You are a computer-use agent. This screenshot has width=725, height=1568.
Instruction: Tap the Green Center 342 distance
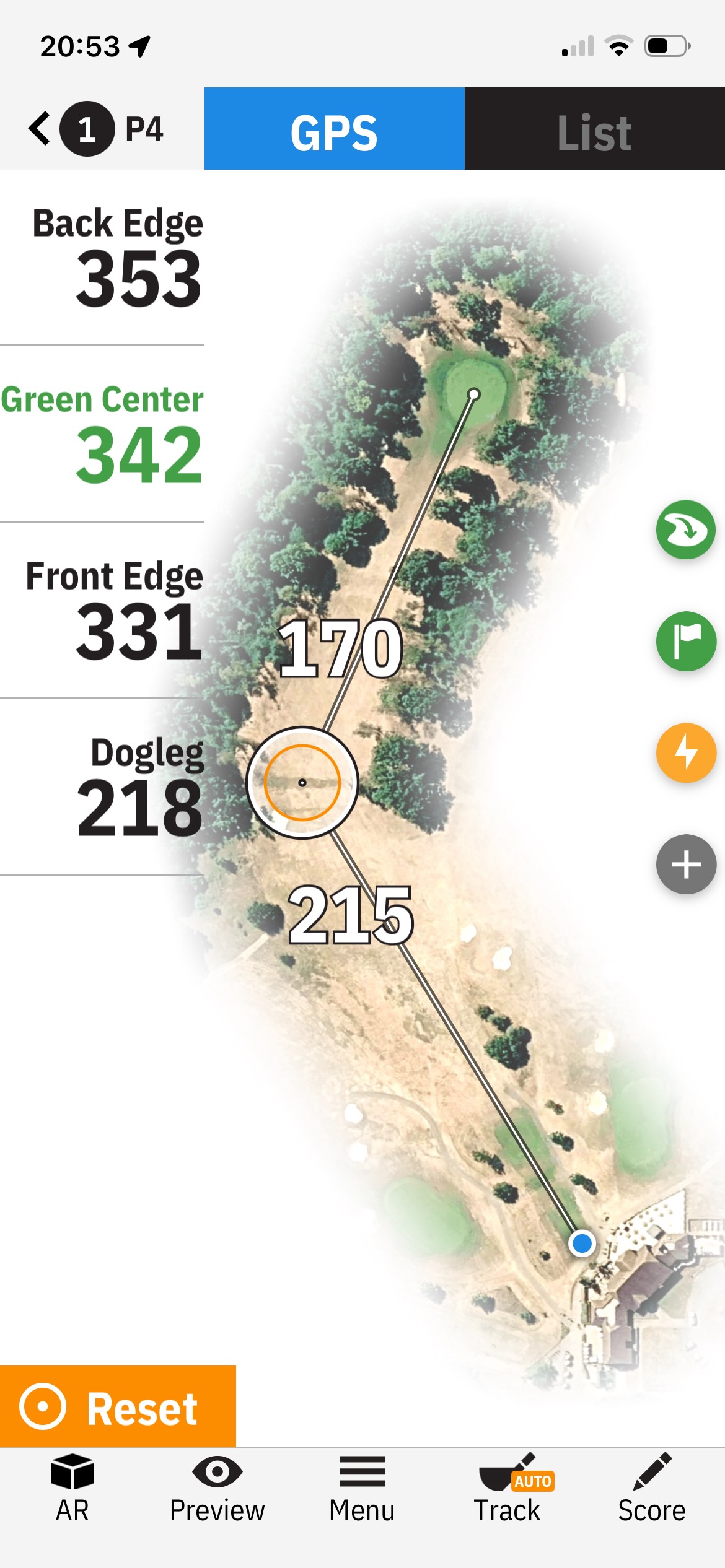(x=102, y=434)
